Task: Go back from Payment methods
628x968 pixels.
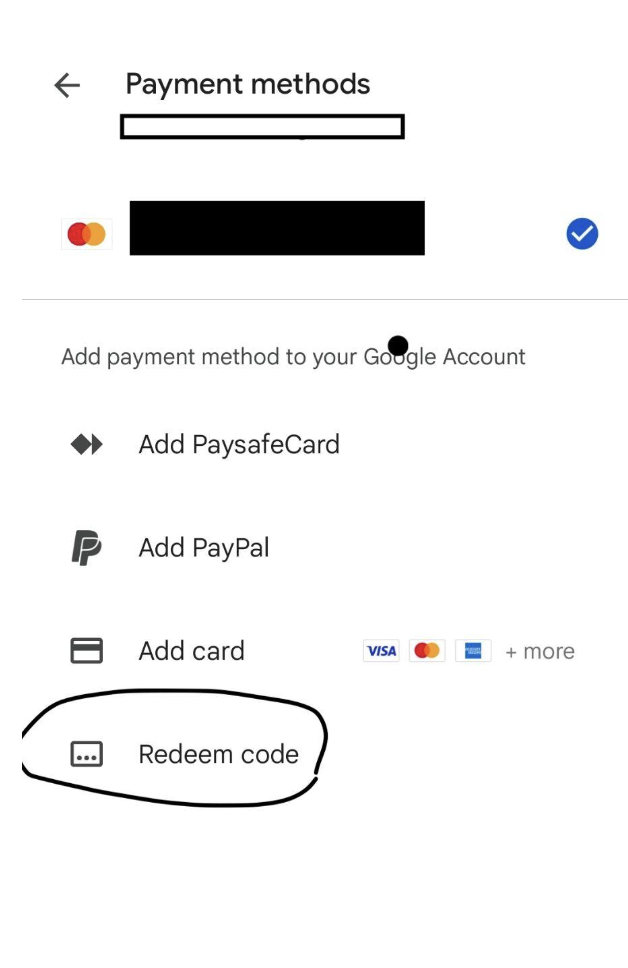Action: 67,86
